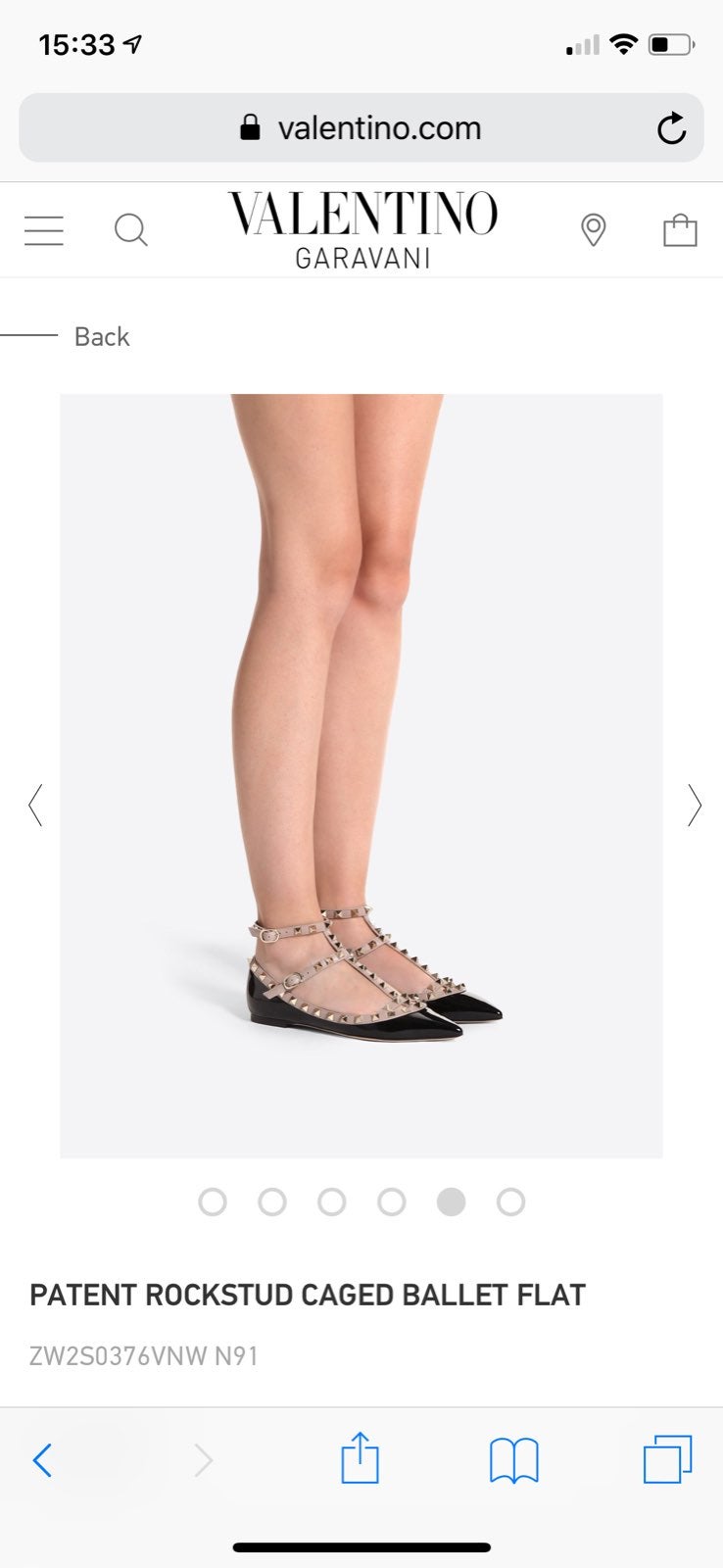
Task: Tap the valentino.com address bar
Action: (361, 127)
